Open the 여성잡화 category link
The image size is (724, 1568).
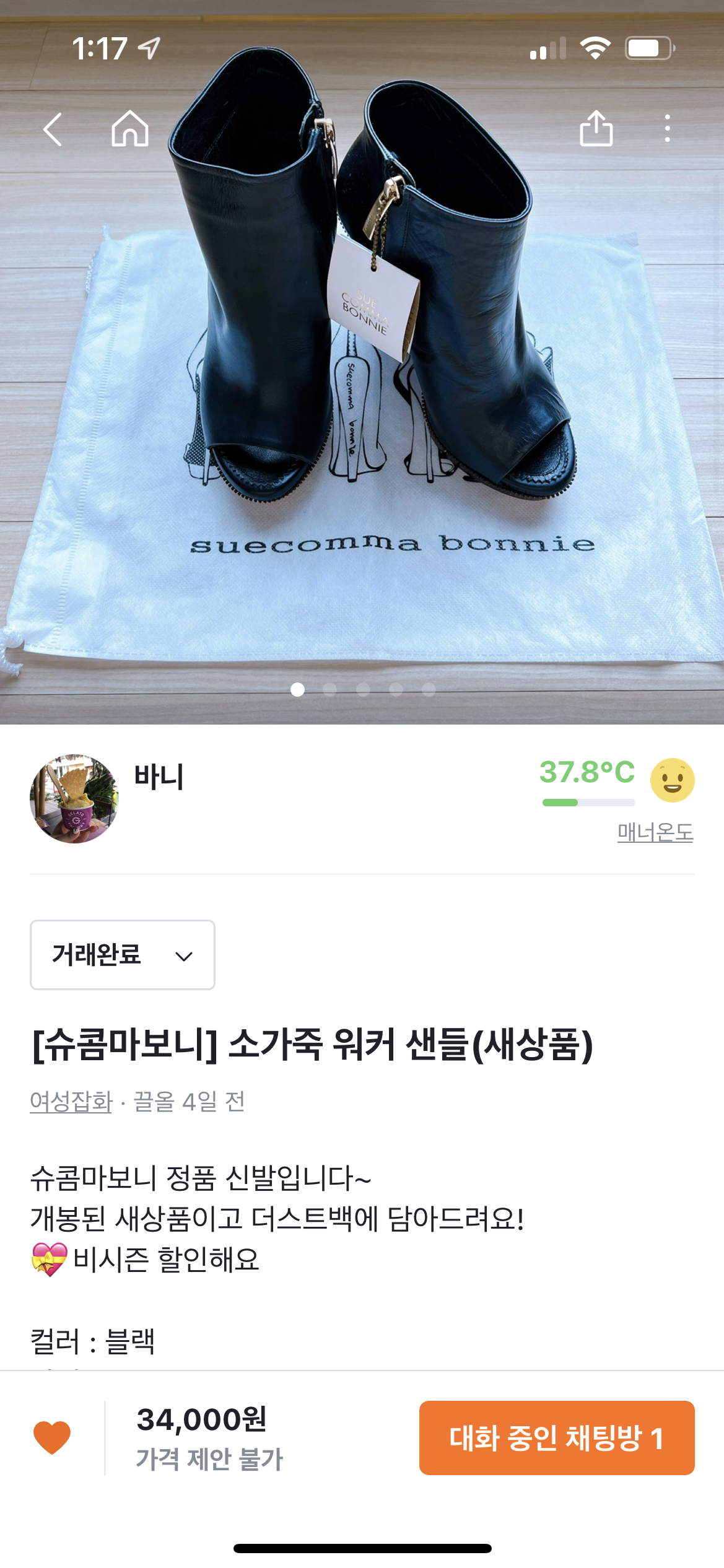pyautogui.click(x=71, y=1102)
